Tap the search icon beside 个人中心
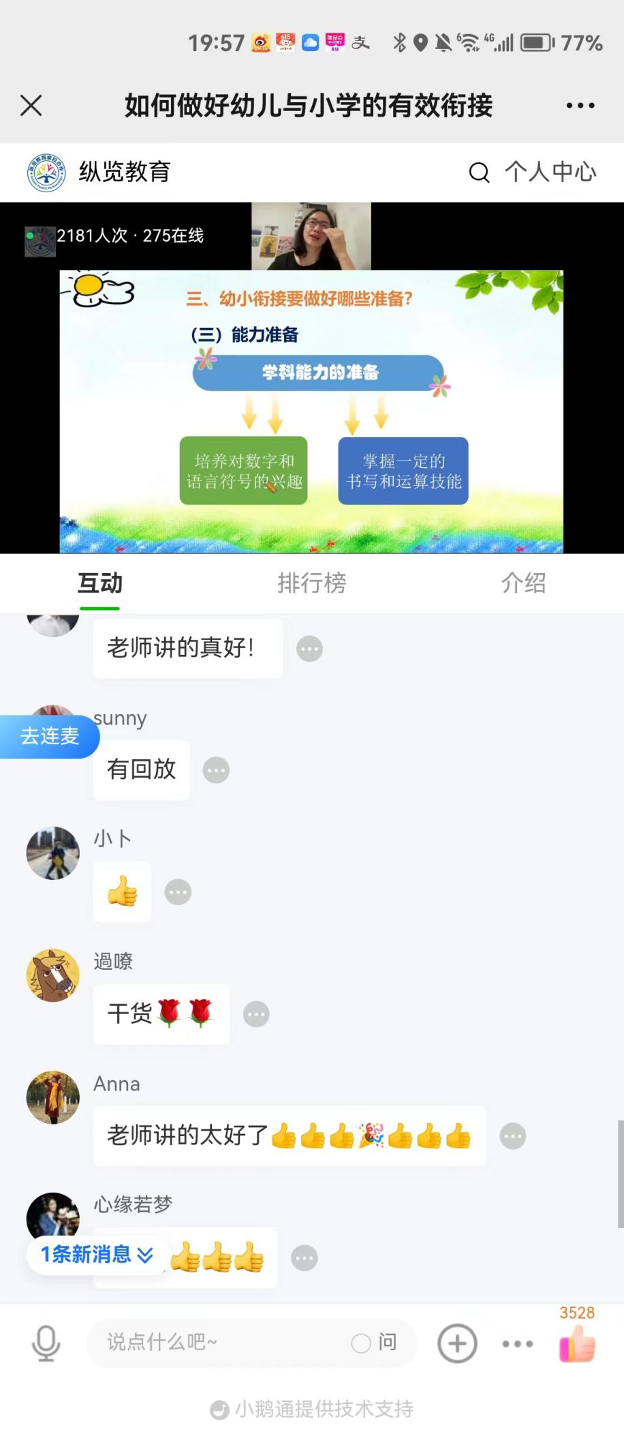The image size is (625, 1454). click(x=479, y=173)
